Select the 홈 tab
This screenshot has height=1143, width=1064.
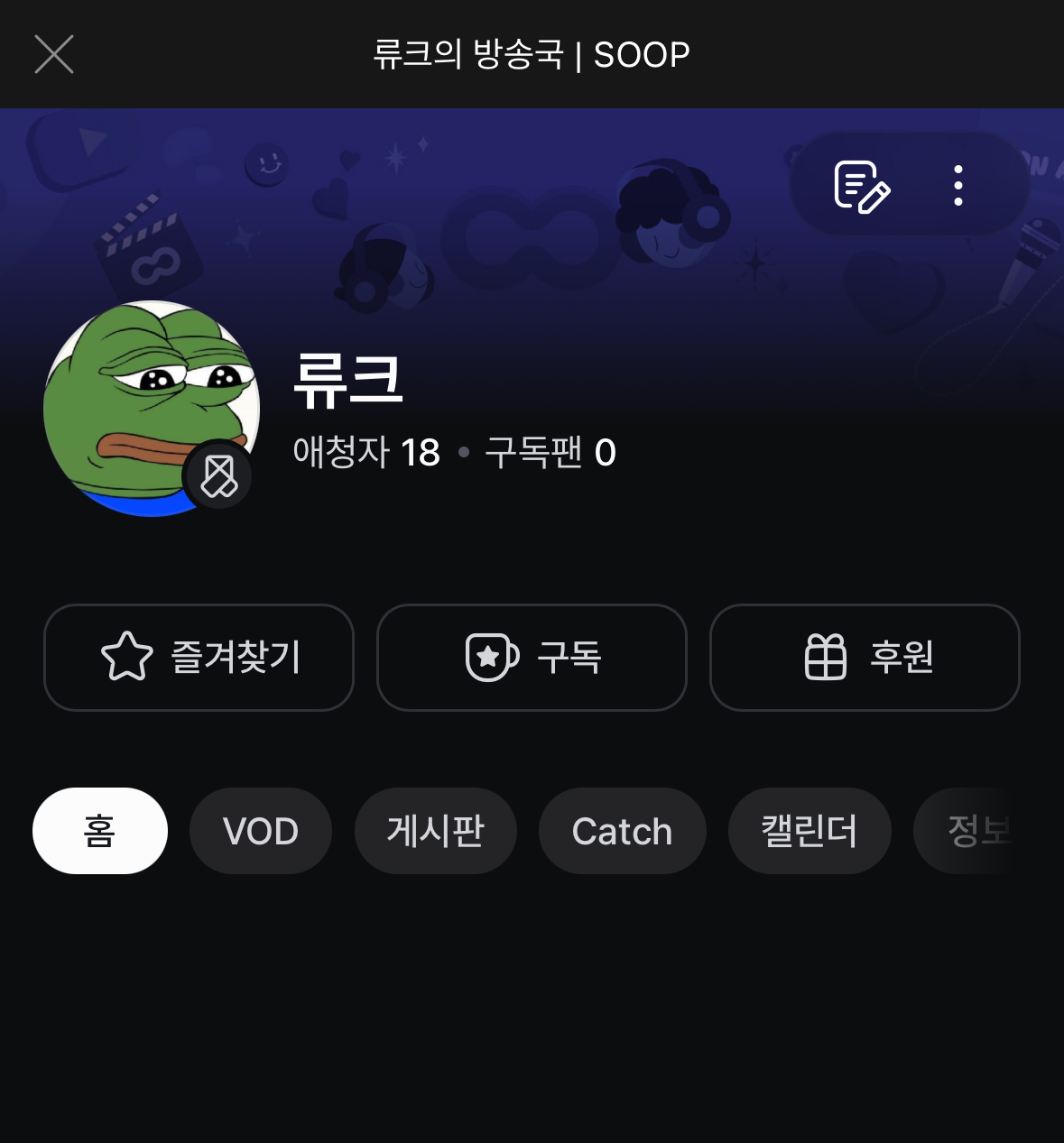(x=99, y=831)
